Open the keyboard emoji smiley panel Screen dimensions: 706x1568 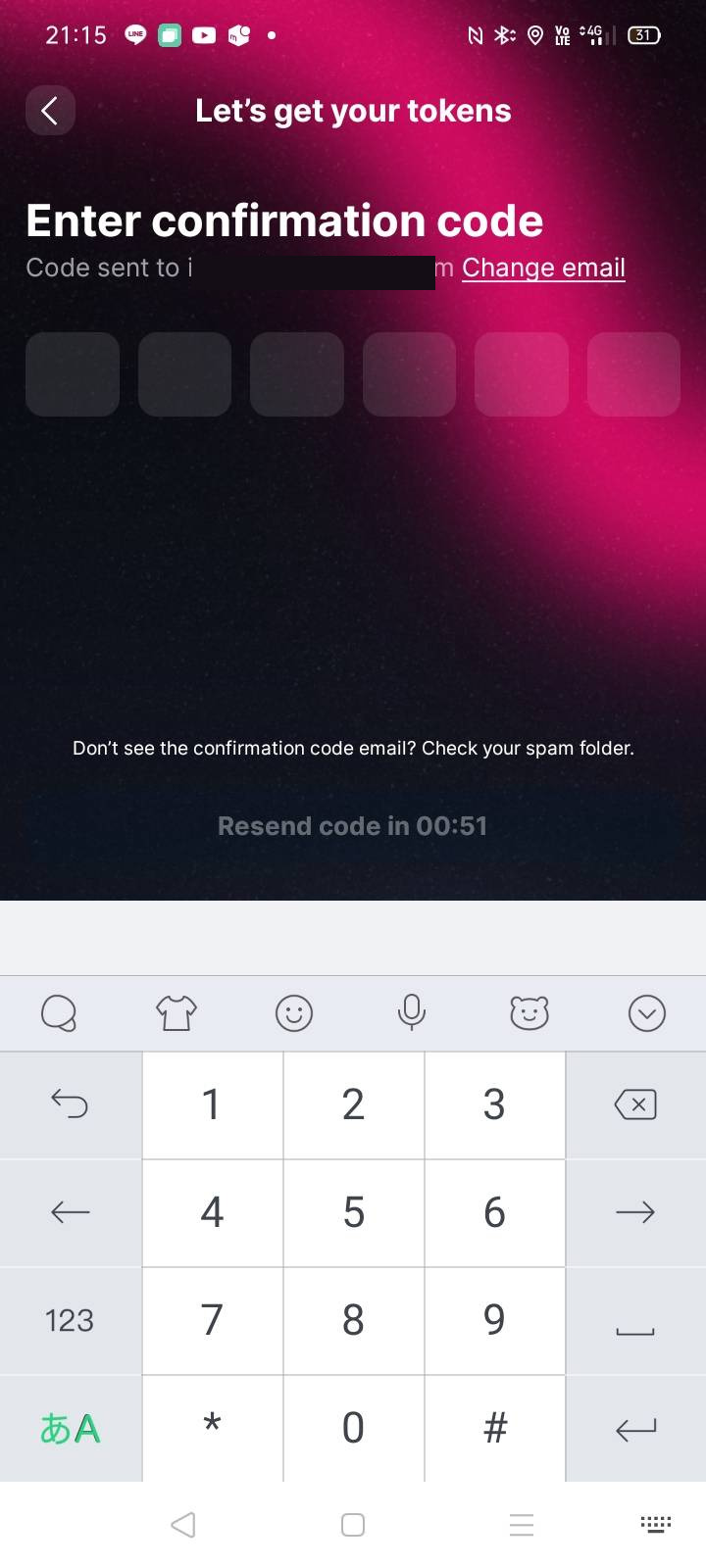(294, 1013)
